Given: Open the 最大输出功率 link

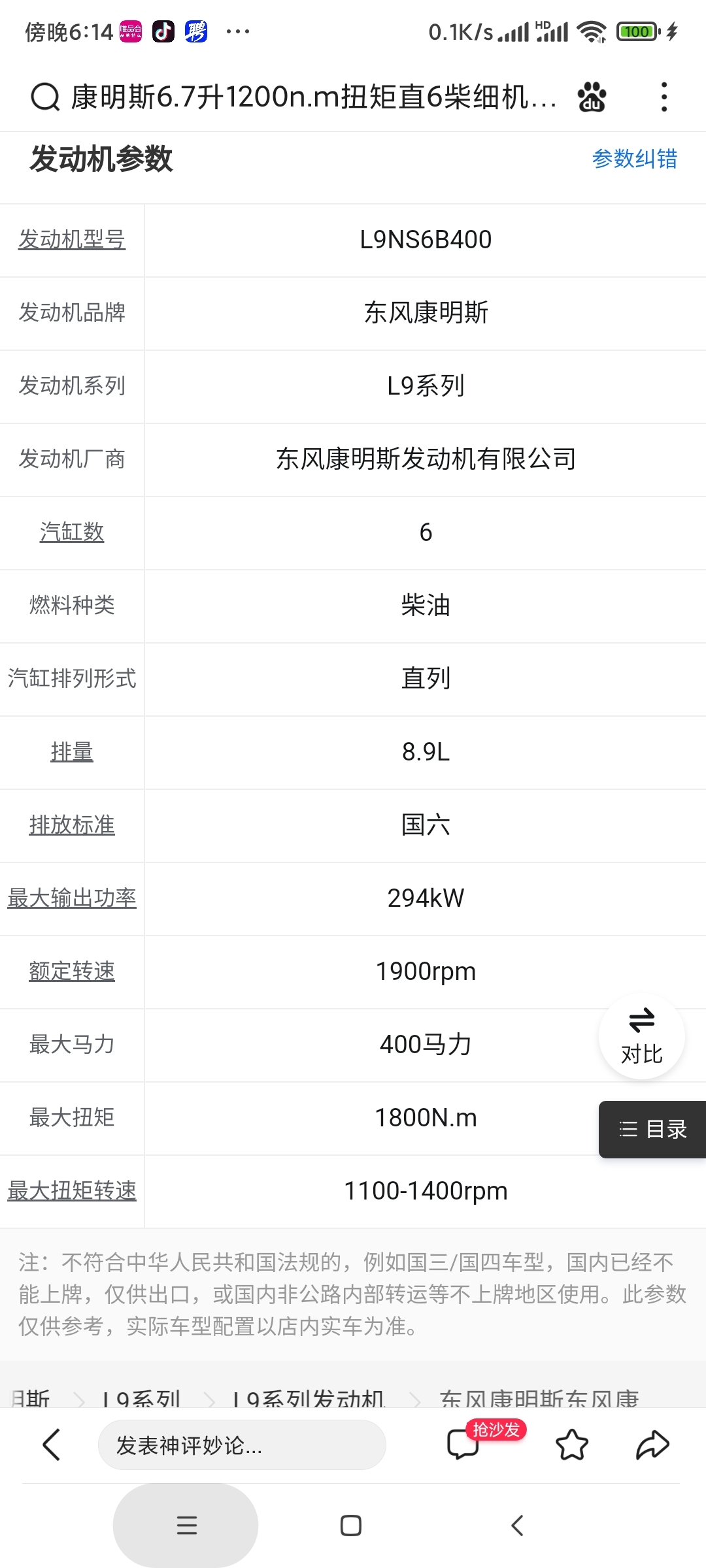Looking at the screenshot, I should click(72, 898).
